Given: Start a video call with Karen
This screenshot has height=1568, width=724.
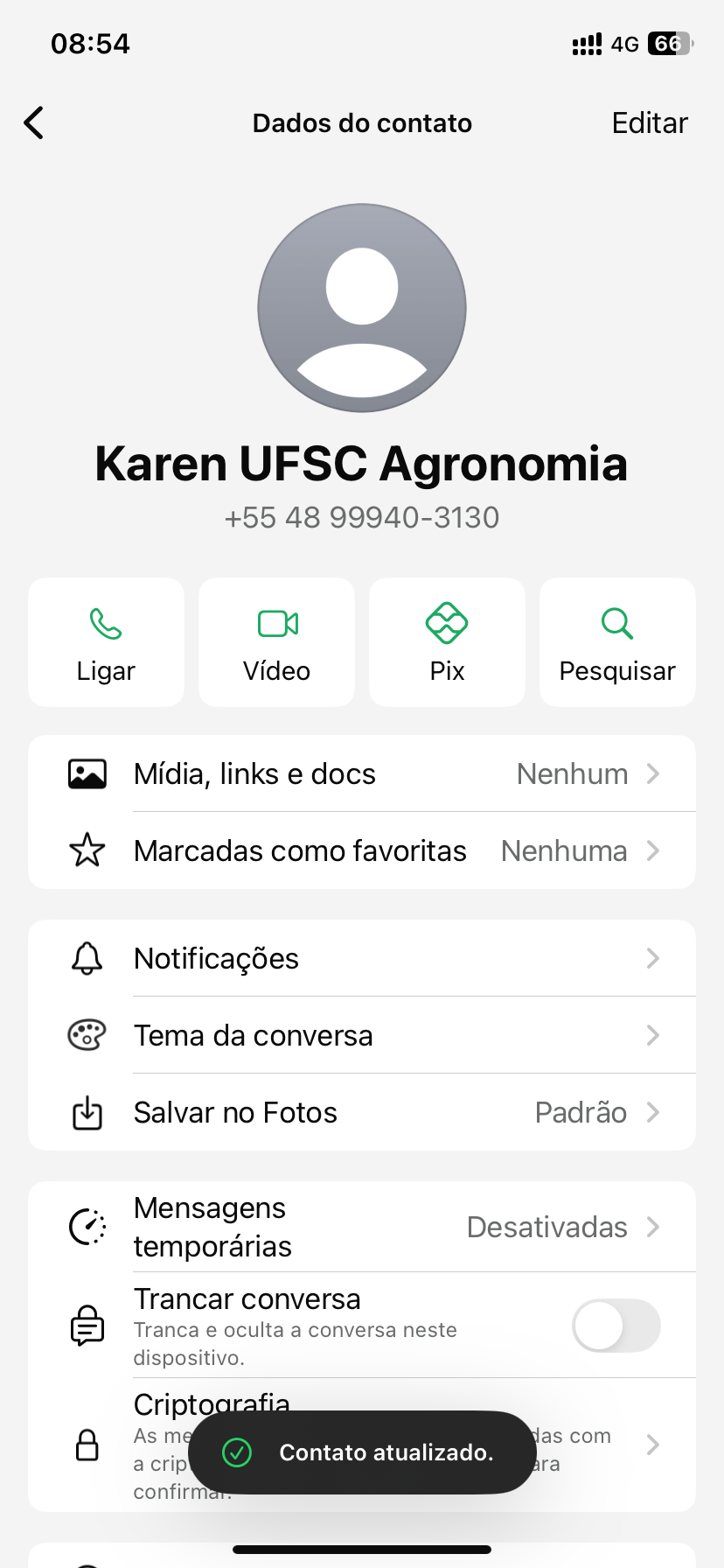Looking at the screenshot, I should pos(276,642).
